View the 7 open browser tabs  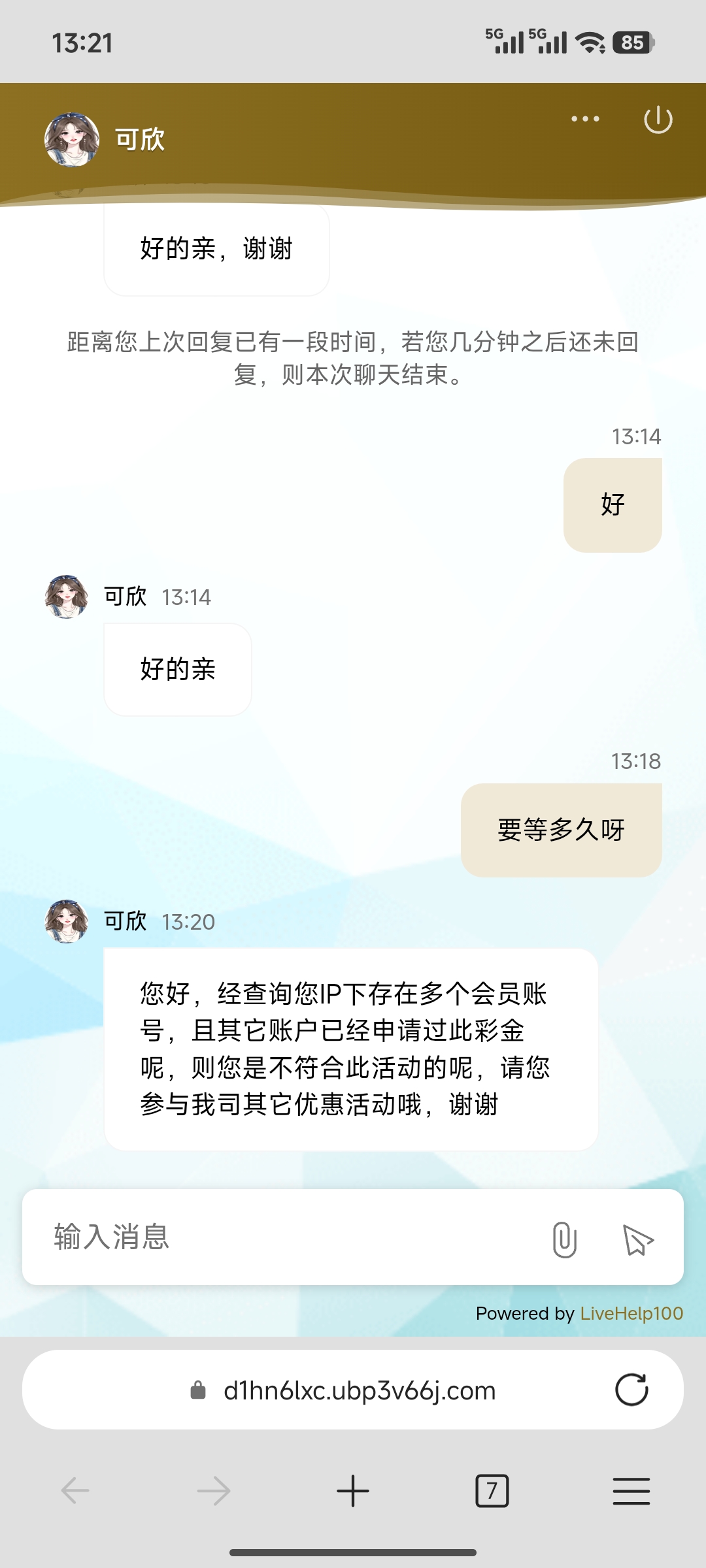point(492,1491)
